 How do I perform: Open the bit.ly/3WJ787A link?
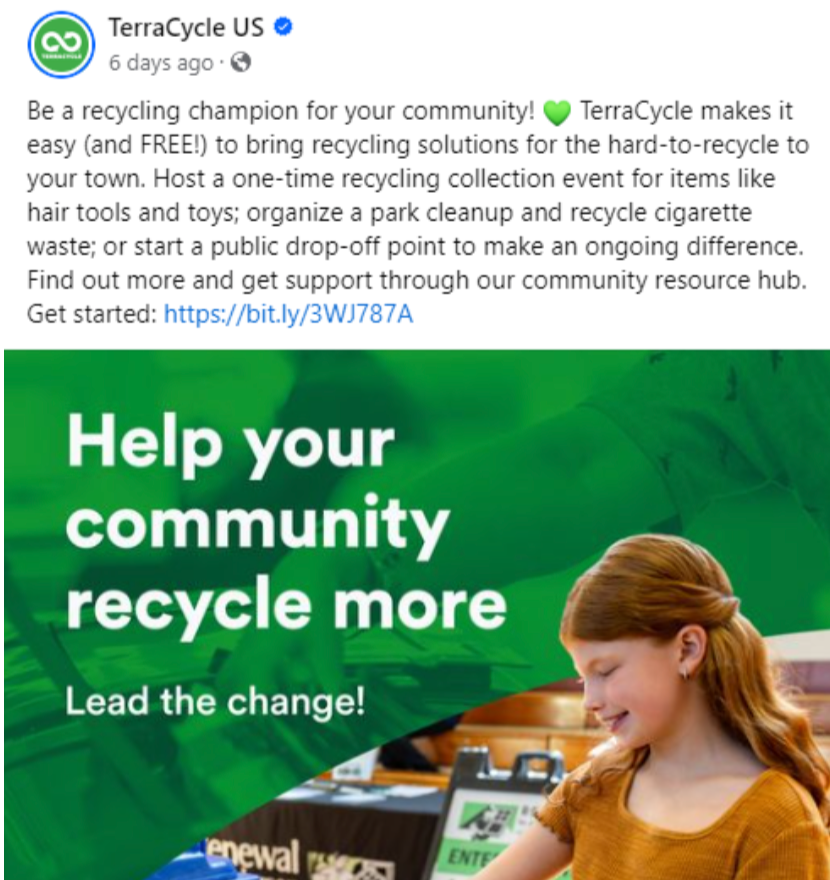coord(288,314)
